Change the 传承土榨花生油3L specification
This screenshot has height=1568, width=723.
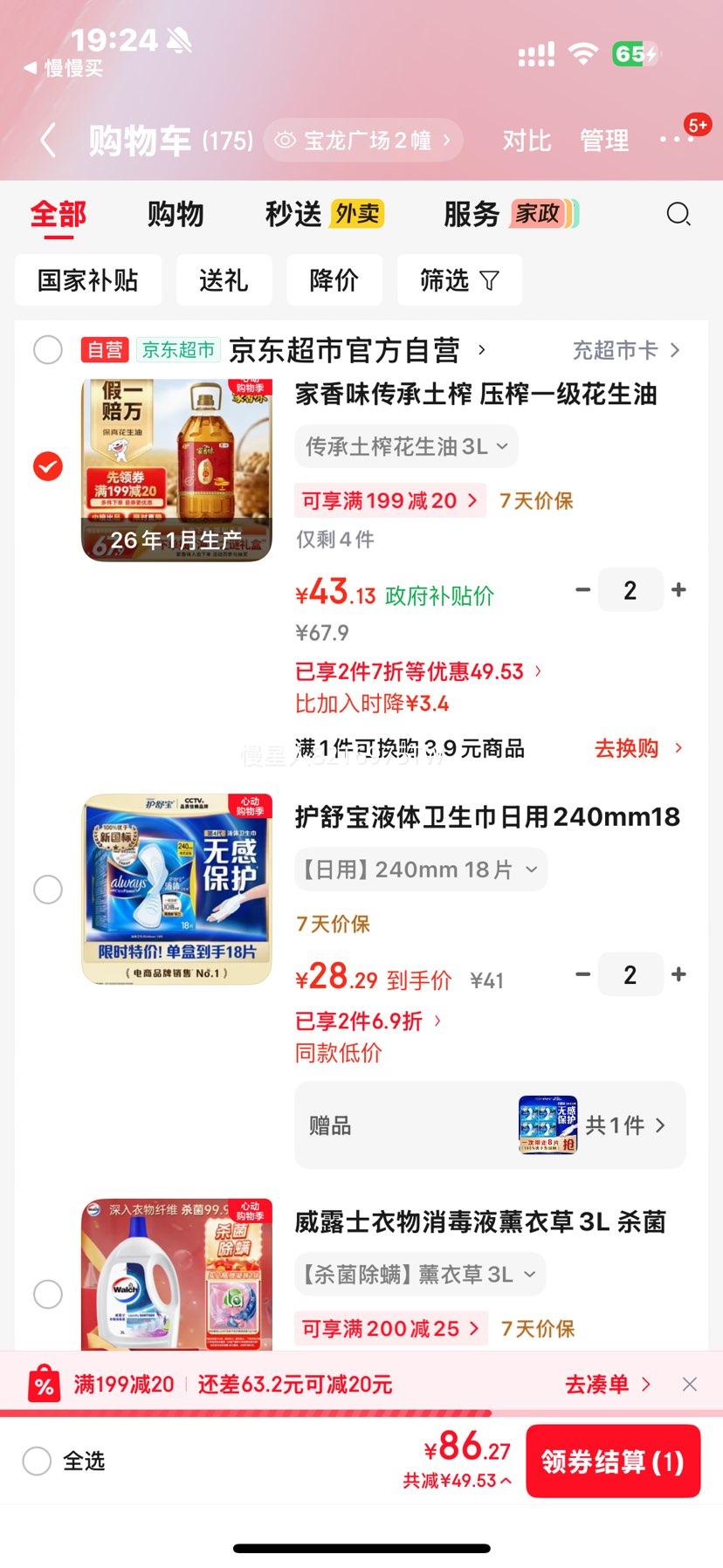click(x=406, y=446)
